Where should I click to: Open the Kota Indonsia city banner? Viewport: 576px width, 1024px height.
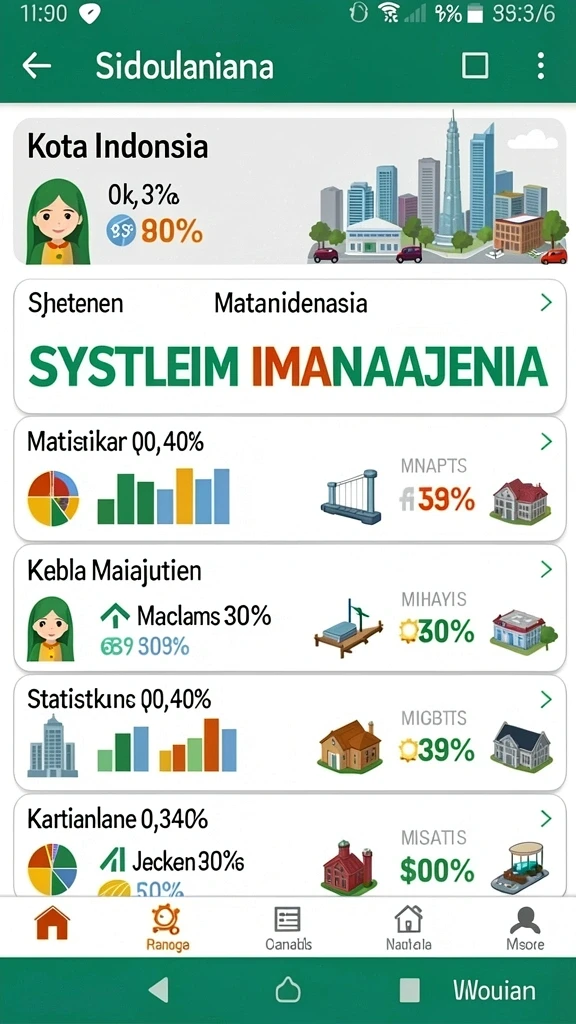289,191
